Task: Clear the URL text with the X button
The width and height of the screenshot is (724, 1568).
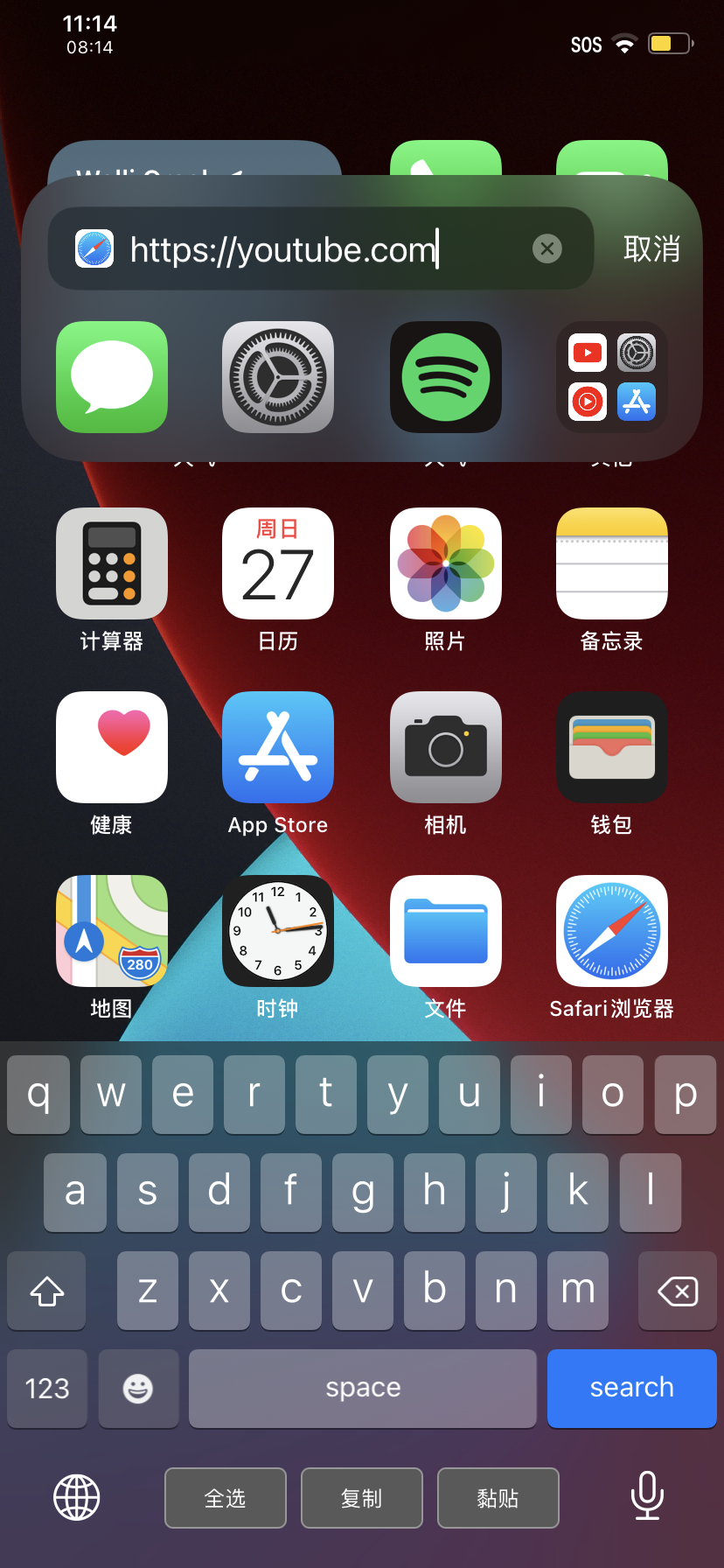Action: 547,248
